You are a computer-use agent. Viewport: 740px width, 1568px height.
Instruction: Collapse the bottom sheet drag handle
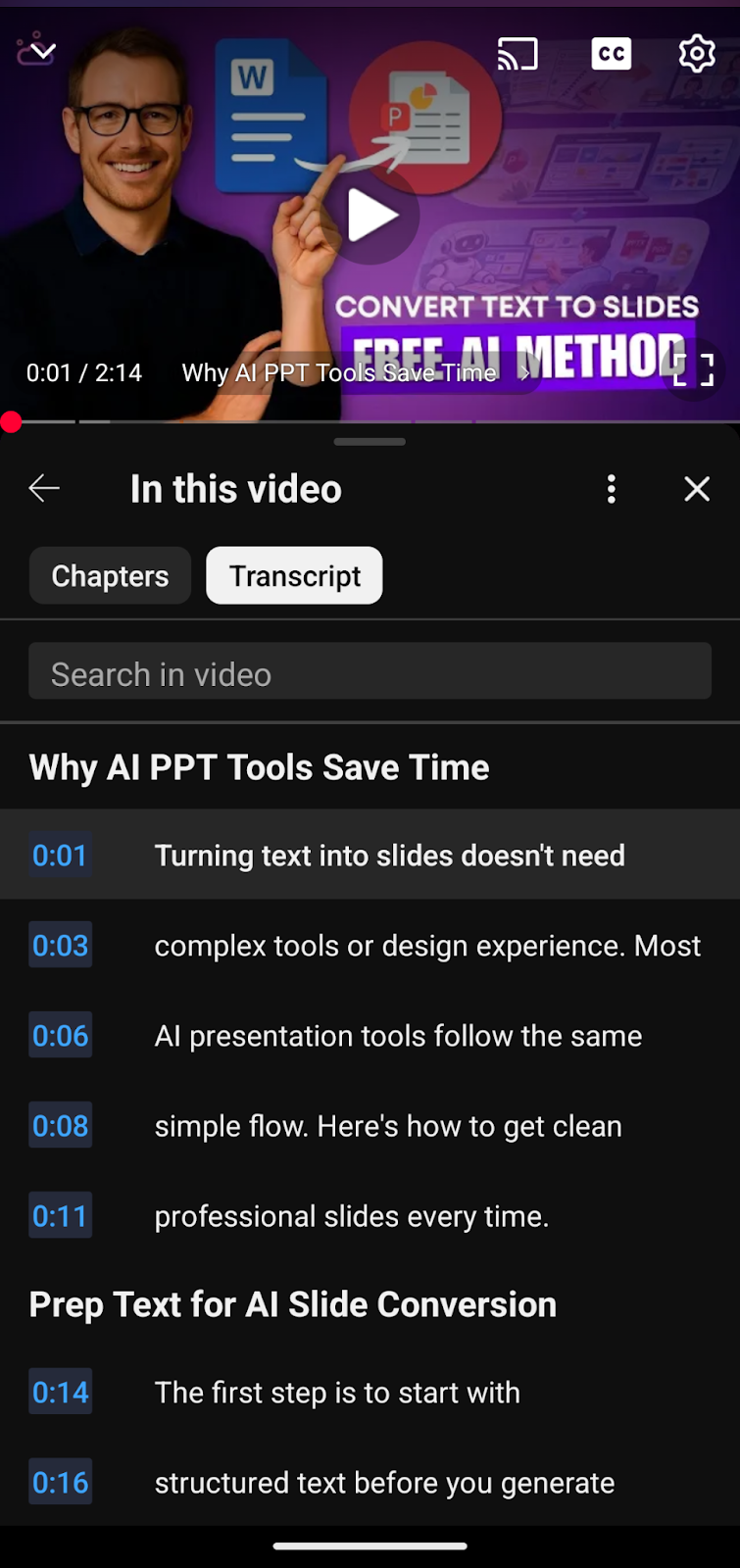[370, 442]
